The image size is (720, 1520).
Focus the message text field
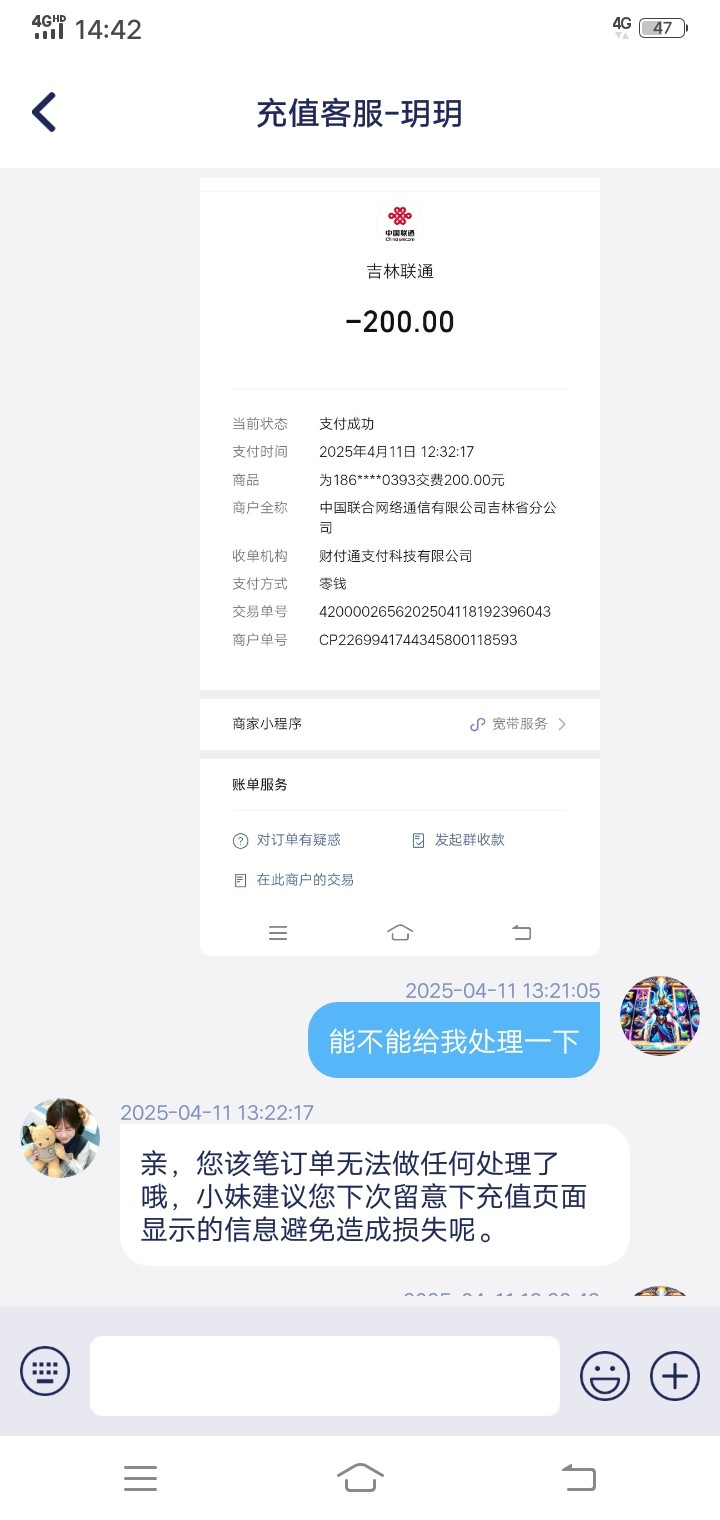tap(324, 1376)
